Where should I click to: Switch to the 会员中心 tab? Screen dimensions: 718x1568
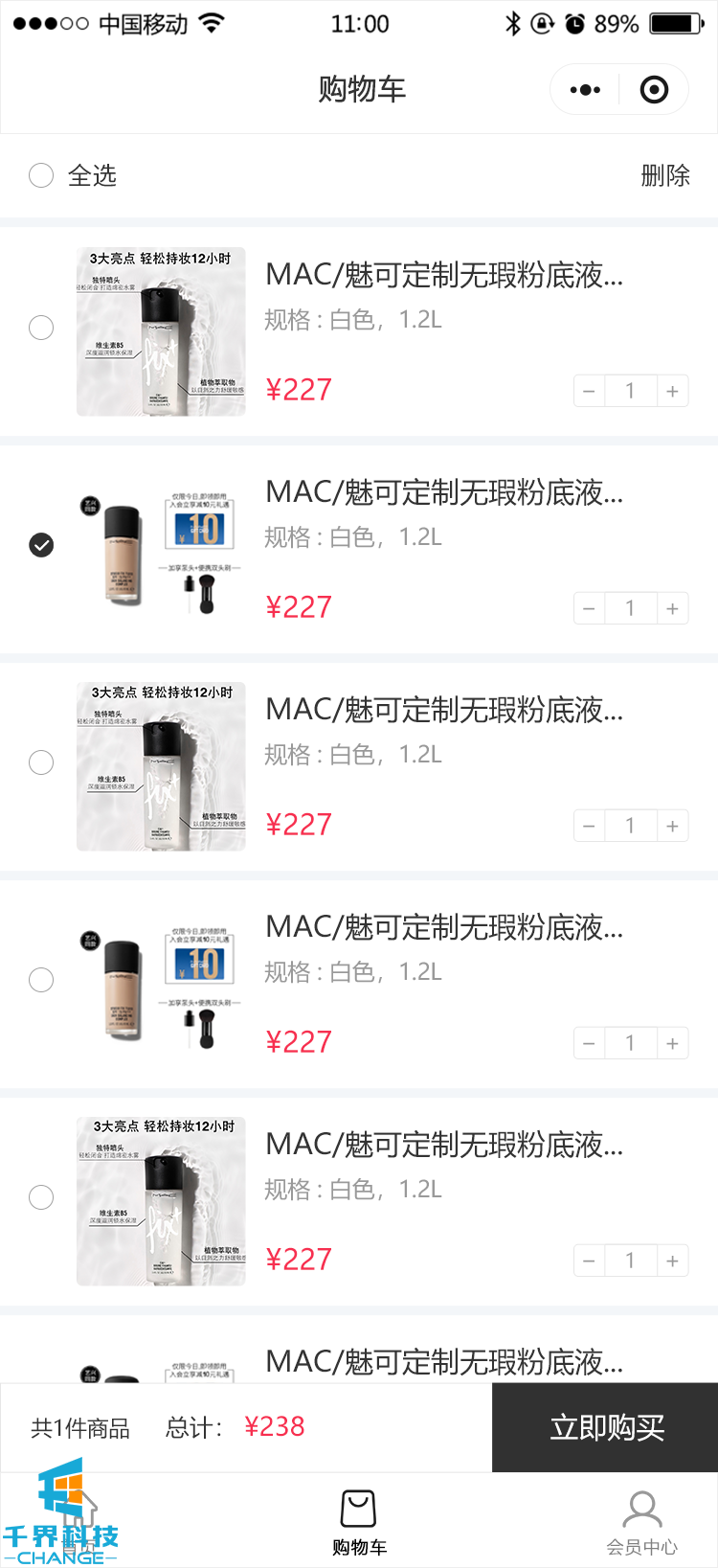point(641,1523)
